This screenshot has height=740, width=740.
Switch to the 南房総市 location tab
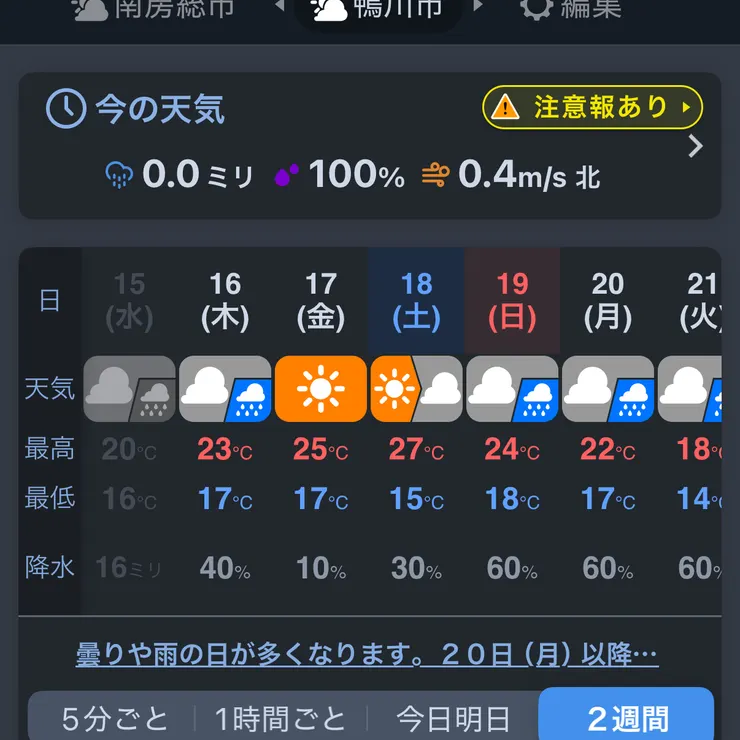click(155, 8)
